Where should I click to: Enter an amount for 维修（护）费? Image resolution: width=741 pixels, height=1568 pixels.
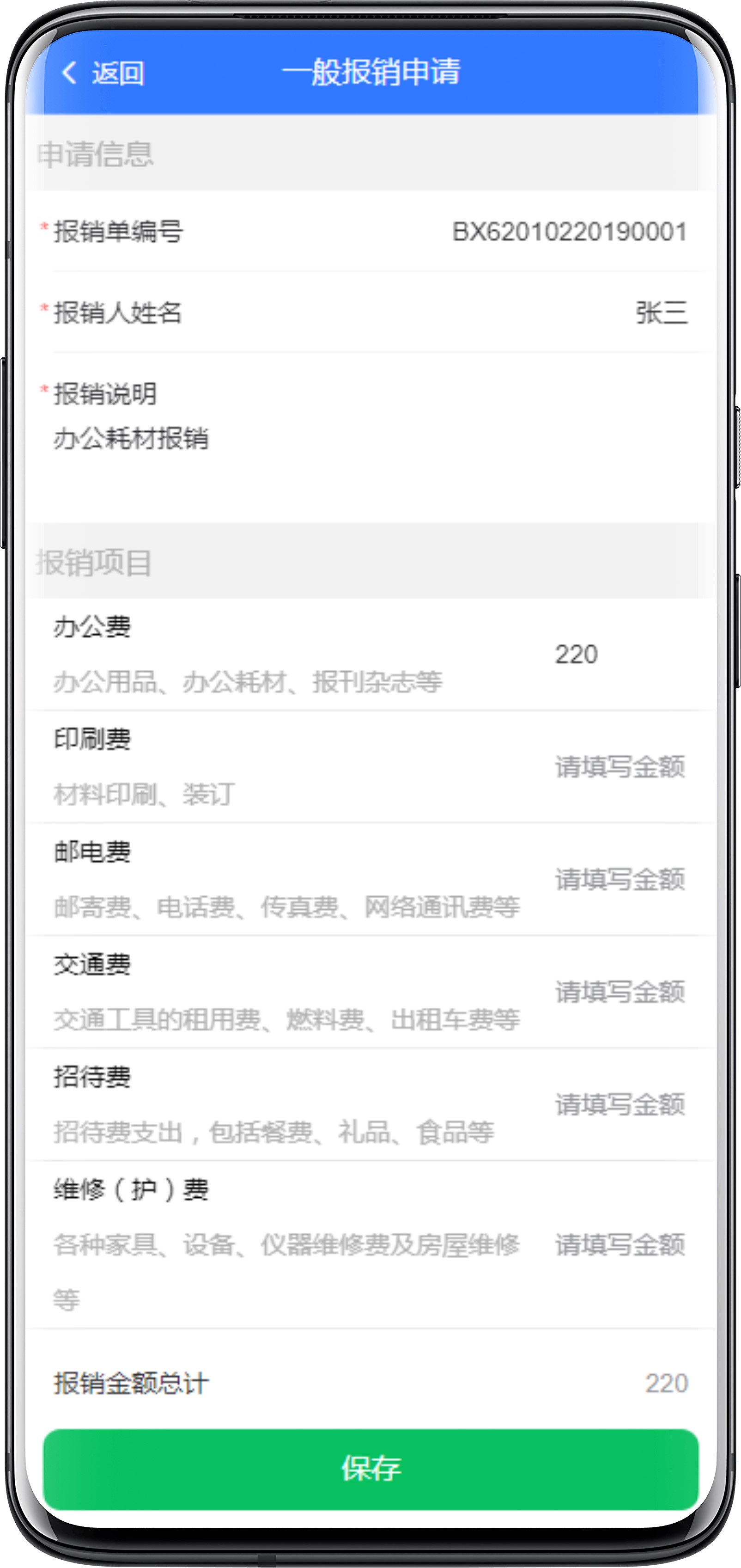[620, 1245]
